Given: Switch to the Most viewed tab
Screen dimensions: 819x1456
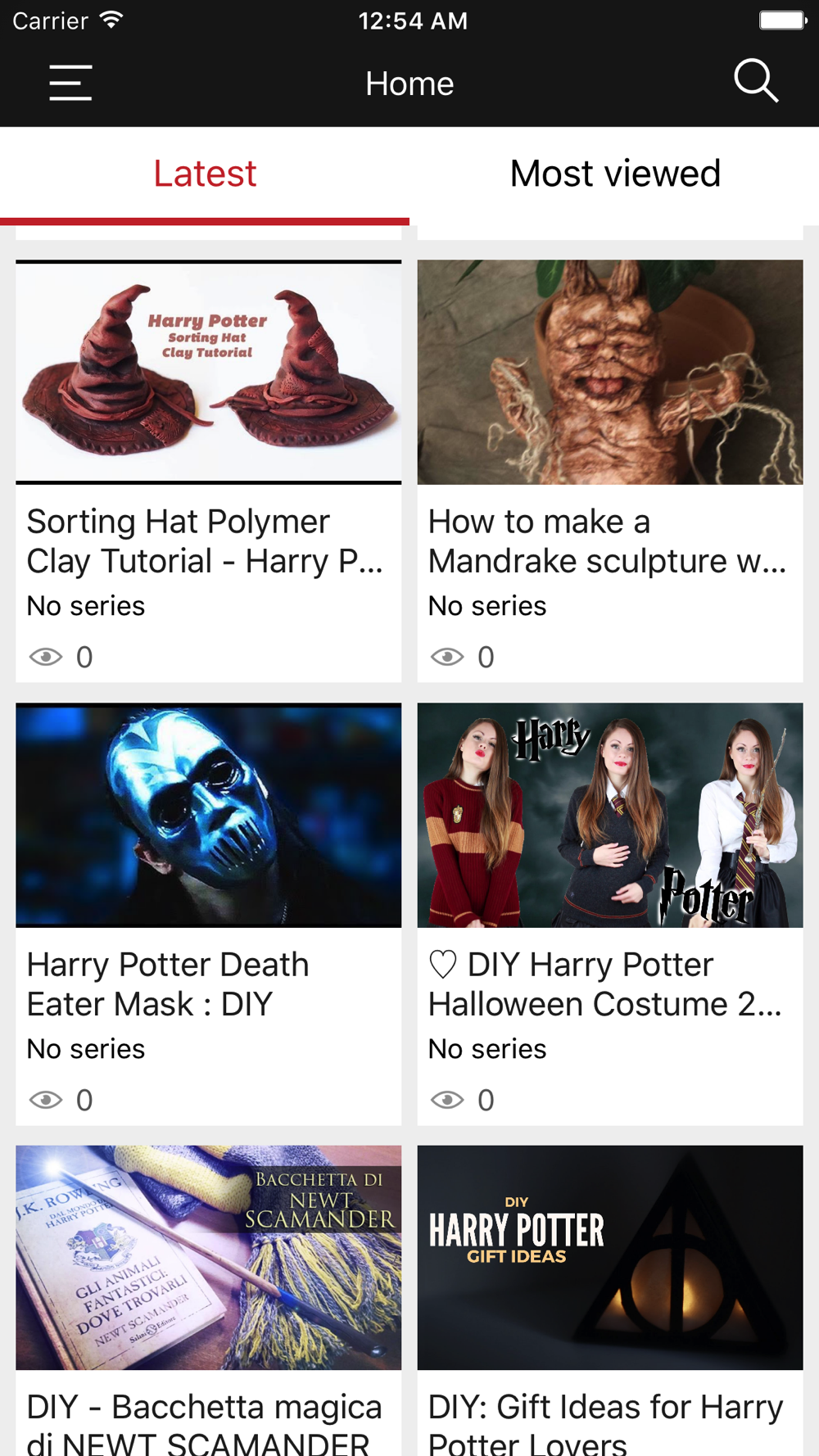Looking at the screenshot, I should (614, 175).
